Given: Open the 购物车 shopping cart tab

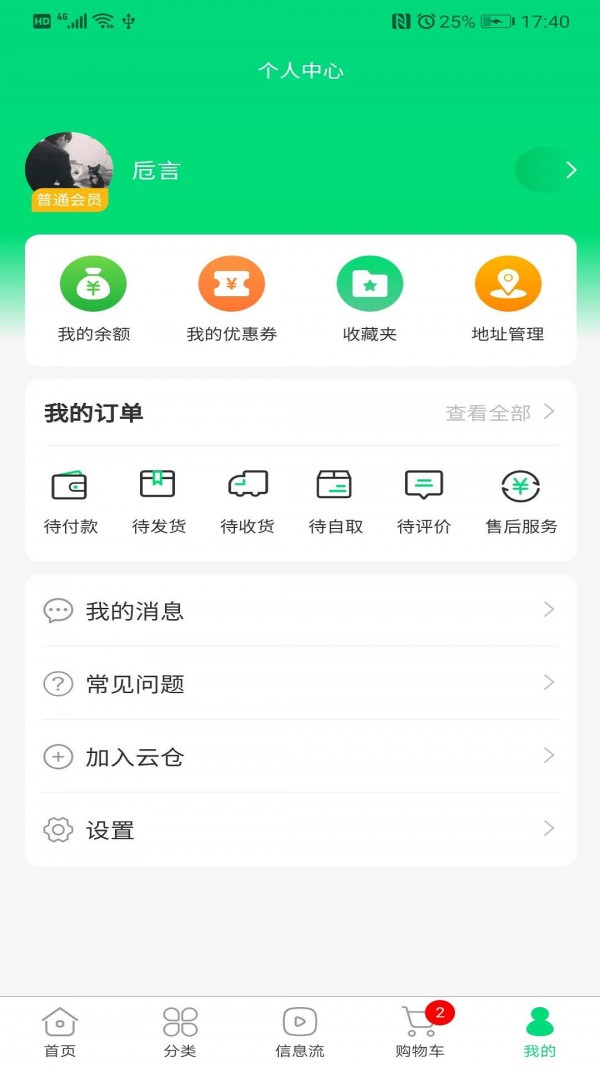Looking at the screenshot, I should click(x=420, y=1032).
